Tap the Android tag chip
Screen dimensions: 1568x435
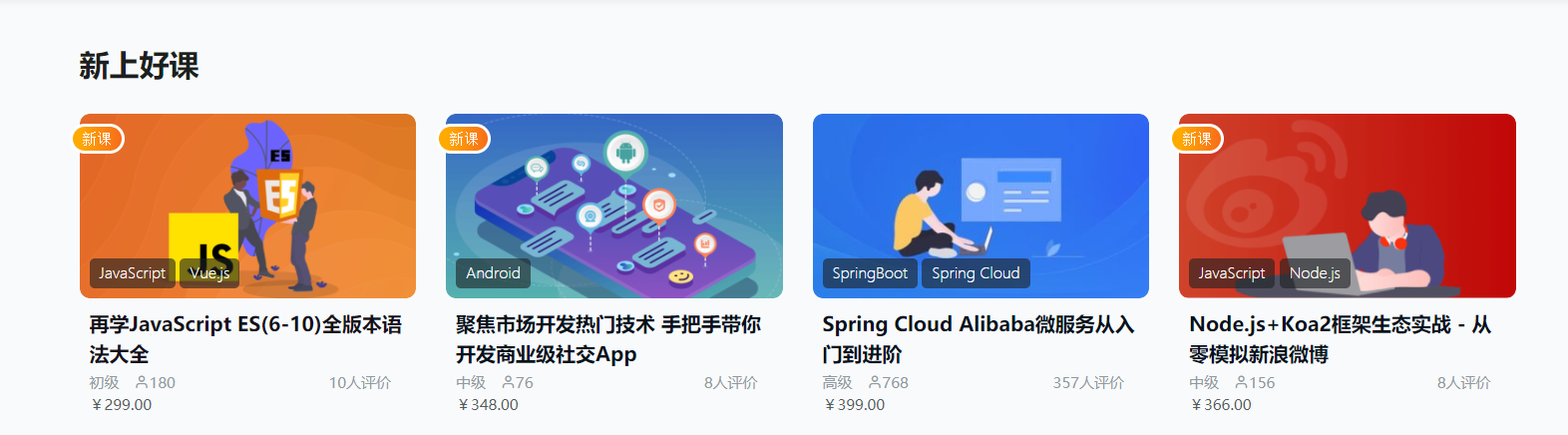tap(493, 273)
